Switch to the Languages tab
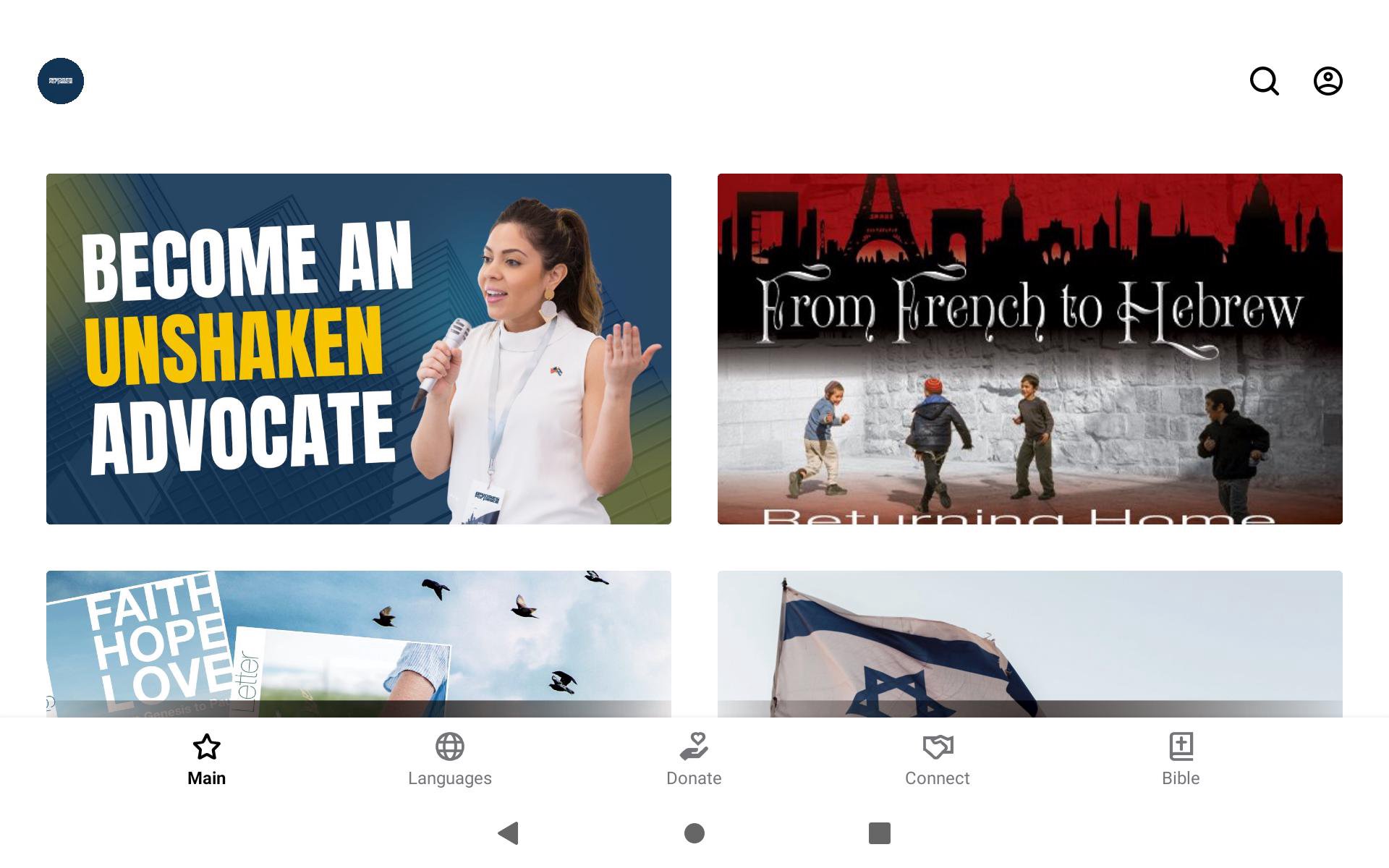Image resolution: width=1389 pixels, height=868 pixels. tap(449, 759)
